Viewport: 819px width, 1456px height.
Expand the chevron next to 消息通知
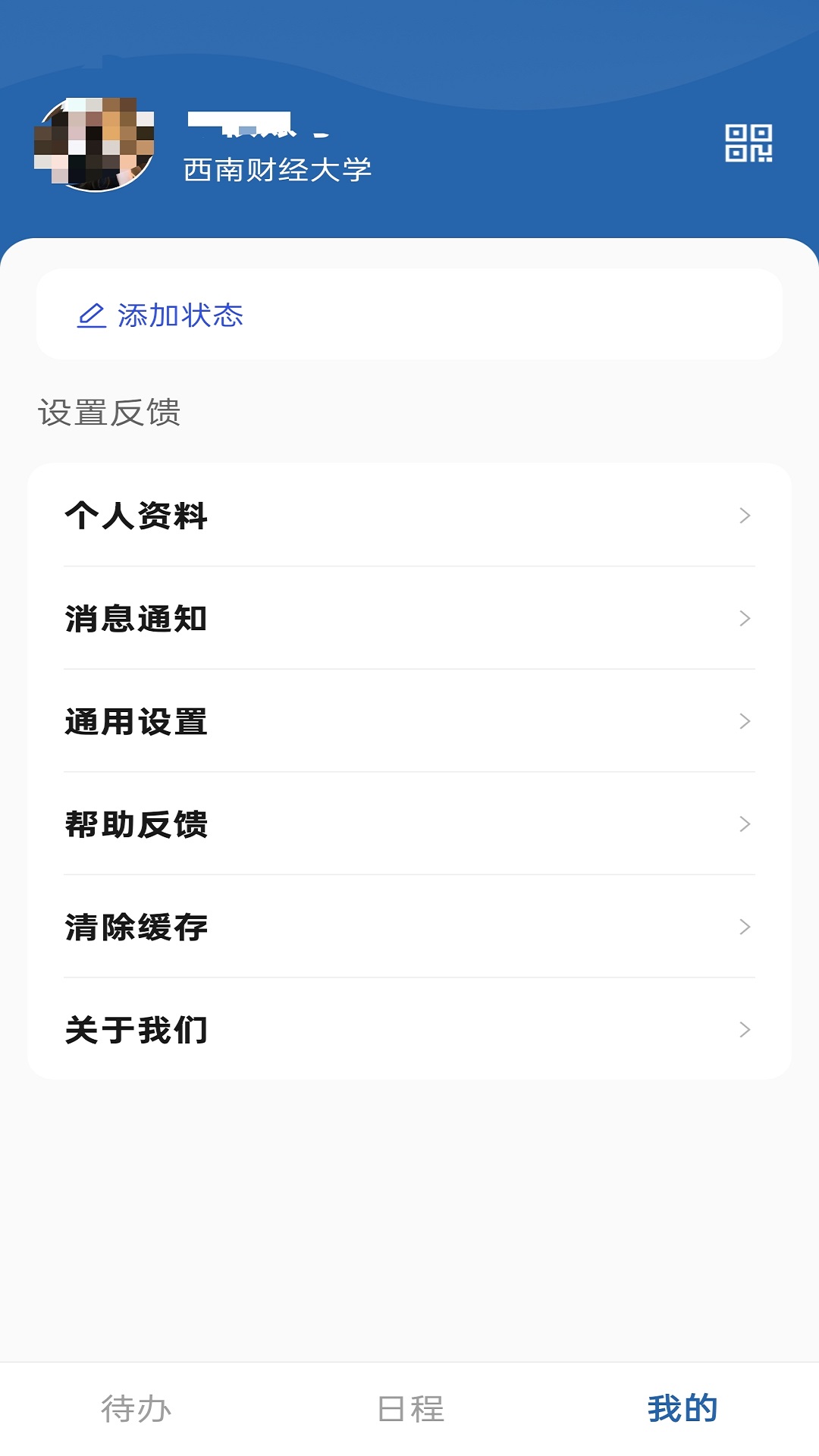(745, 620)
